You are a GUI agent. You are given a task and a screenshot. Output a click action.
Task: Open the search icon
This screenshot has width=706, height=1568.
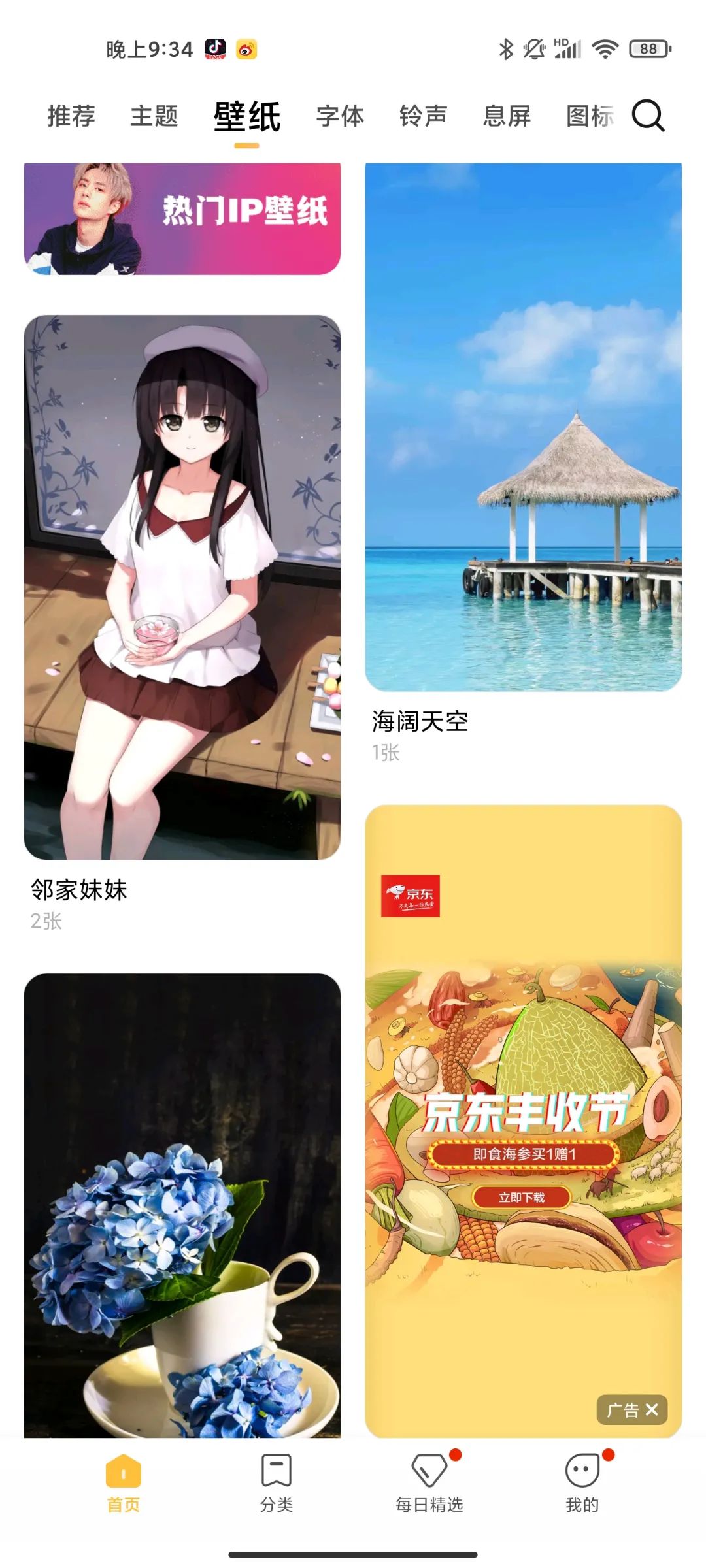[648, 116]
